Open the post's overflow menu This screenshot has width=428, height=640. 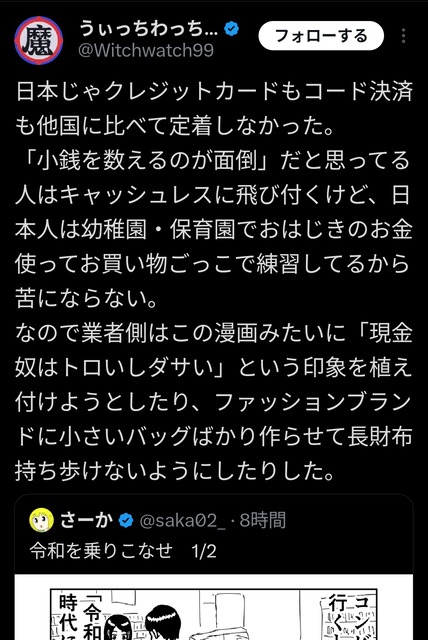pos(403,36)
